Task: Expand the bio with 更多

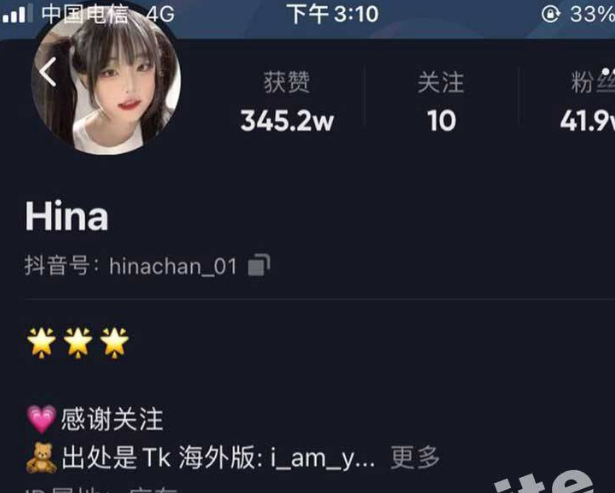Action: click(415, 458)
